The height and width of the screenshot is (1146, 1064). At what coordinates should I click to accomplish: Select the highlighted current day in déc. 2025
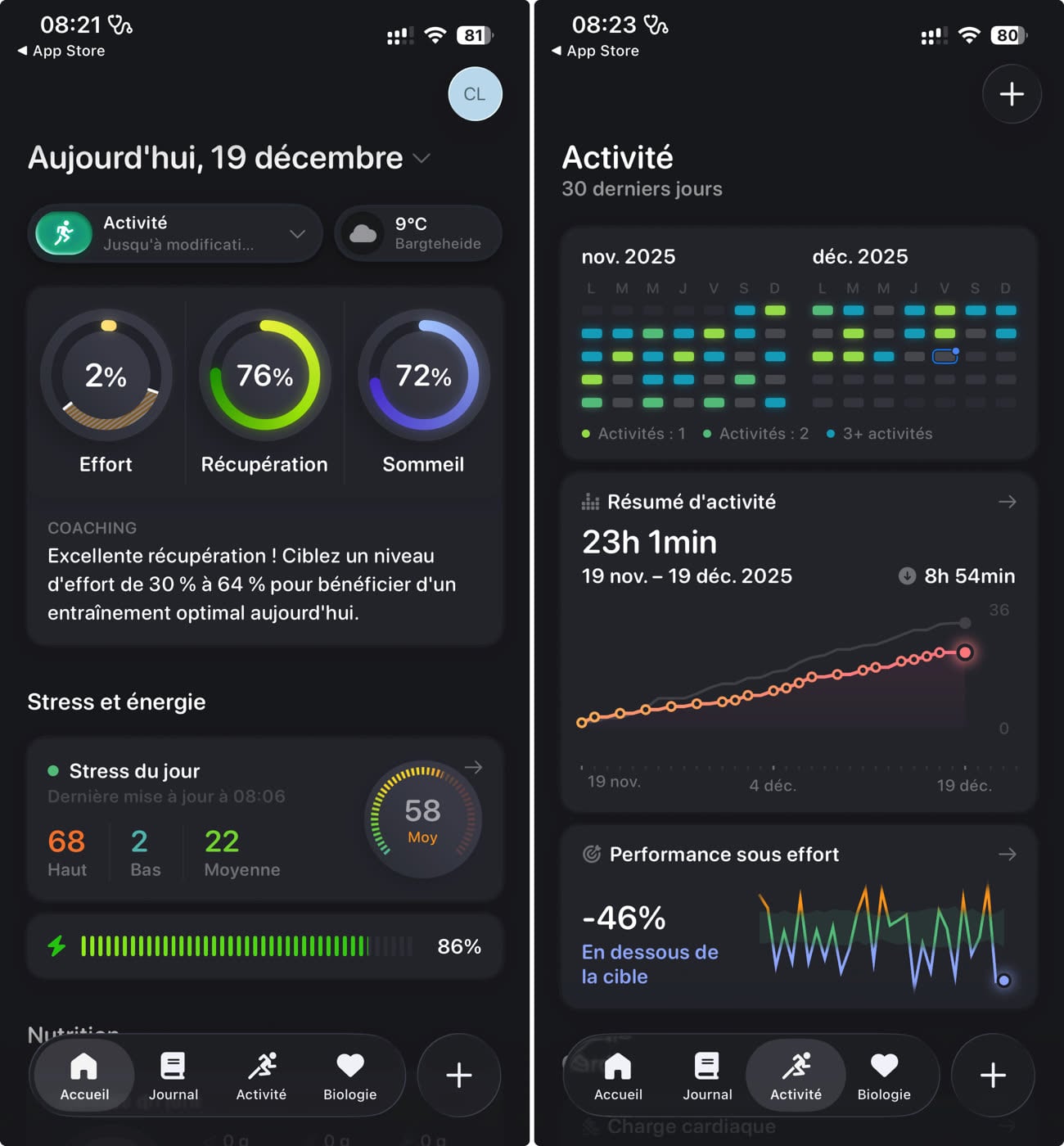(x=945, y=357)
